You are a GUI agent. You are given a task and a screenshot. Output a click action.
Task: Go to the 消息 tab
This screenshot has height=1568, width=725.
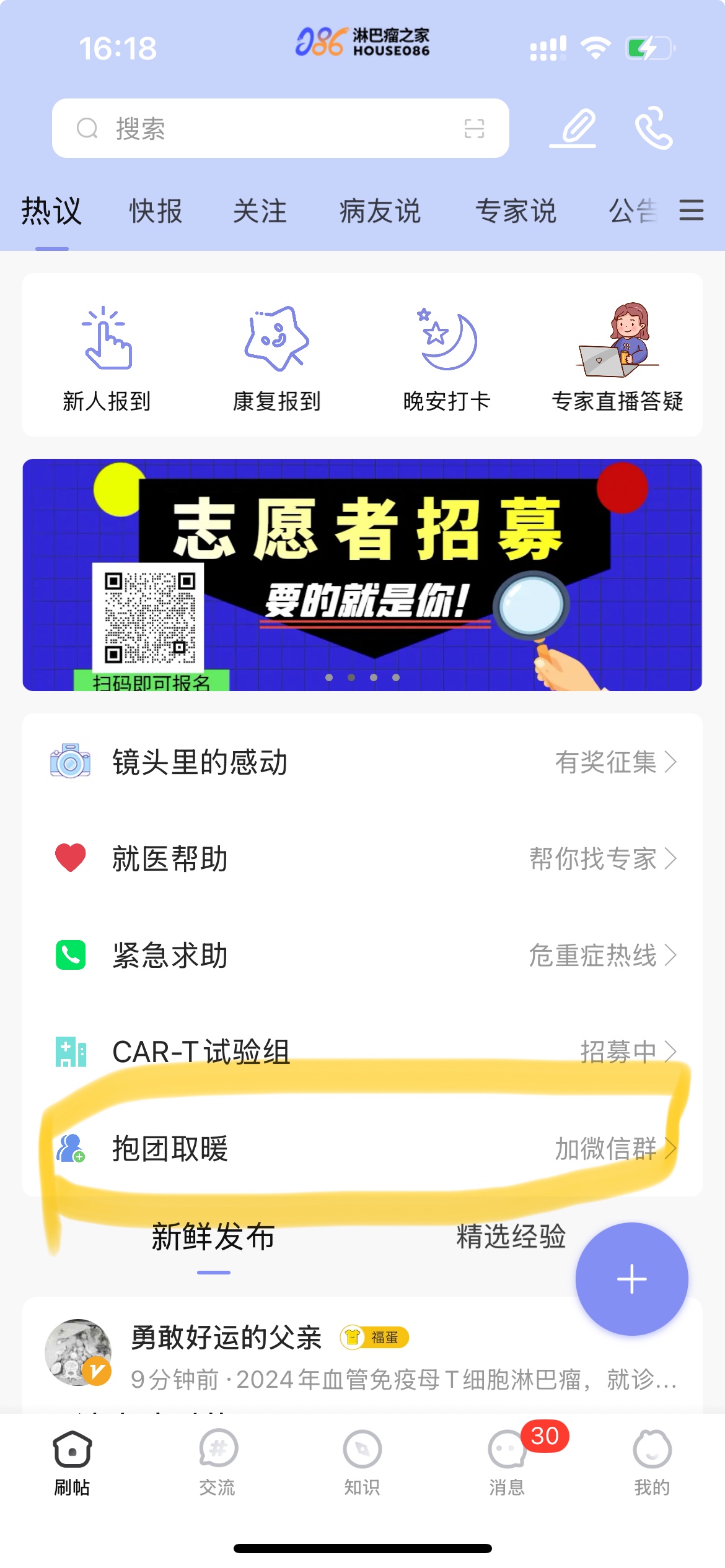tap(507, 1461)
